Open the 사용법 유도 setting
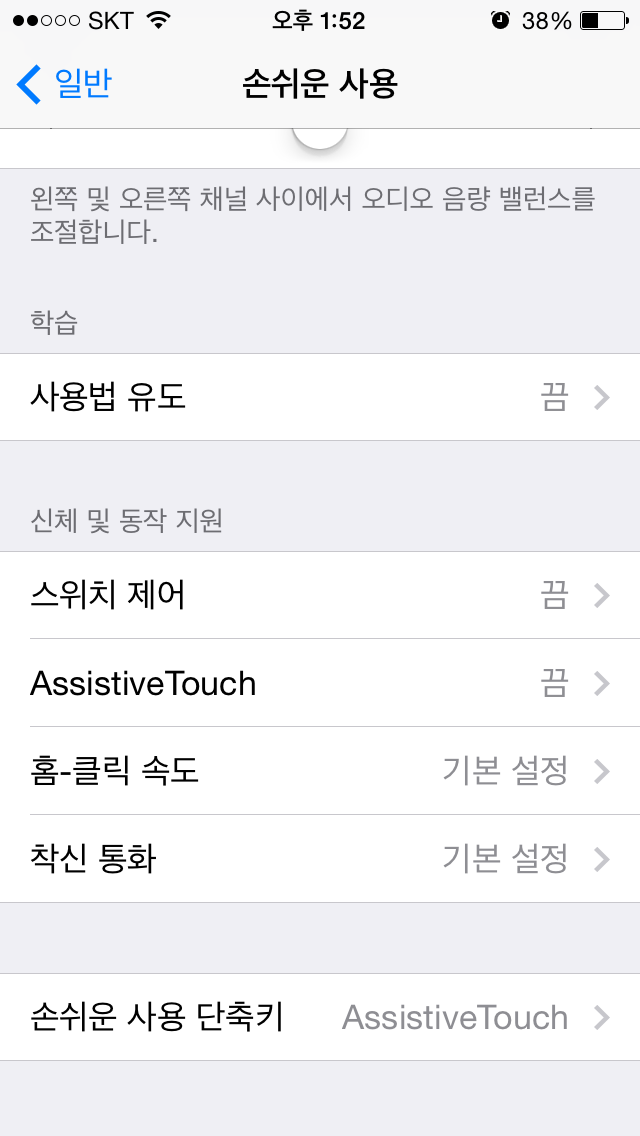This screenshot has height=1136, width=640. [x=320, y=397]
